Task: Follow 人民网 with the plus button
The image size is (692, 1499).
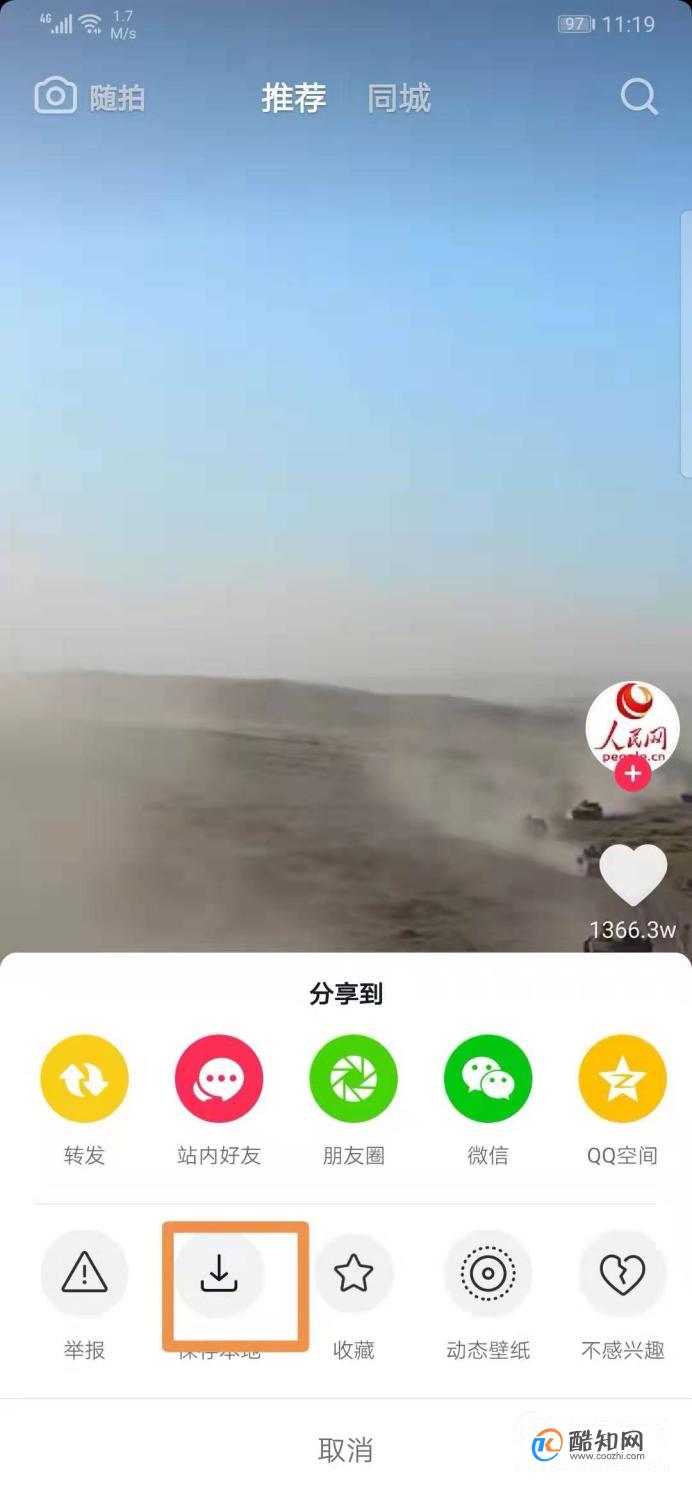Action: [x=632, y=774]
